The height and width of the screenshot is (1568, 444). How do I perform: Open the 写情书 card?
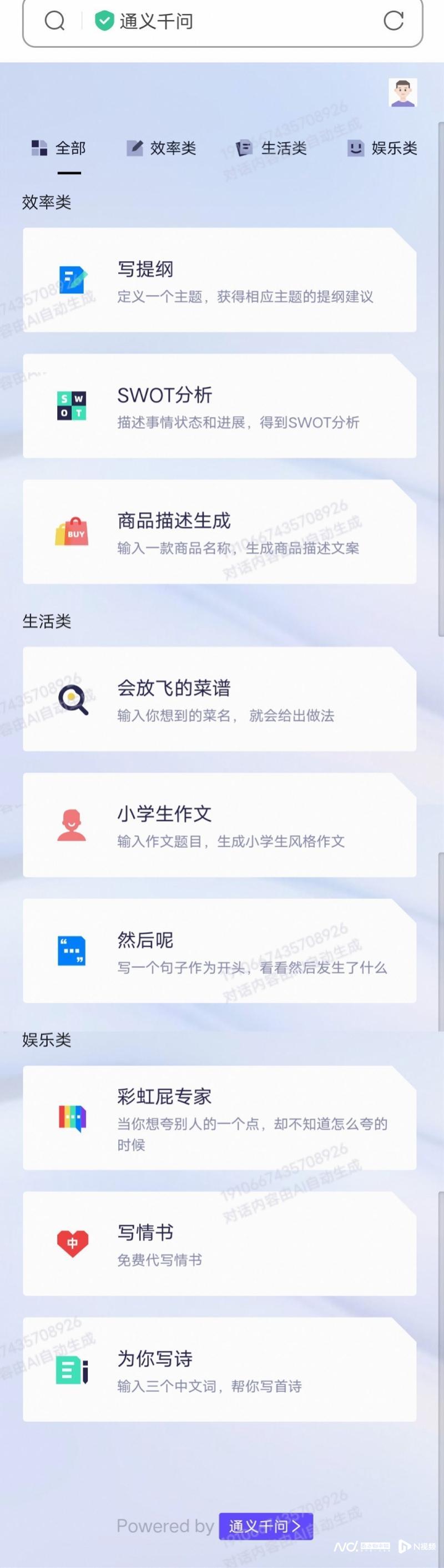(219, 1243)
